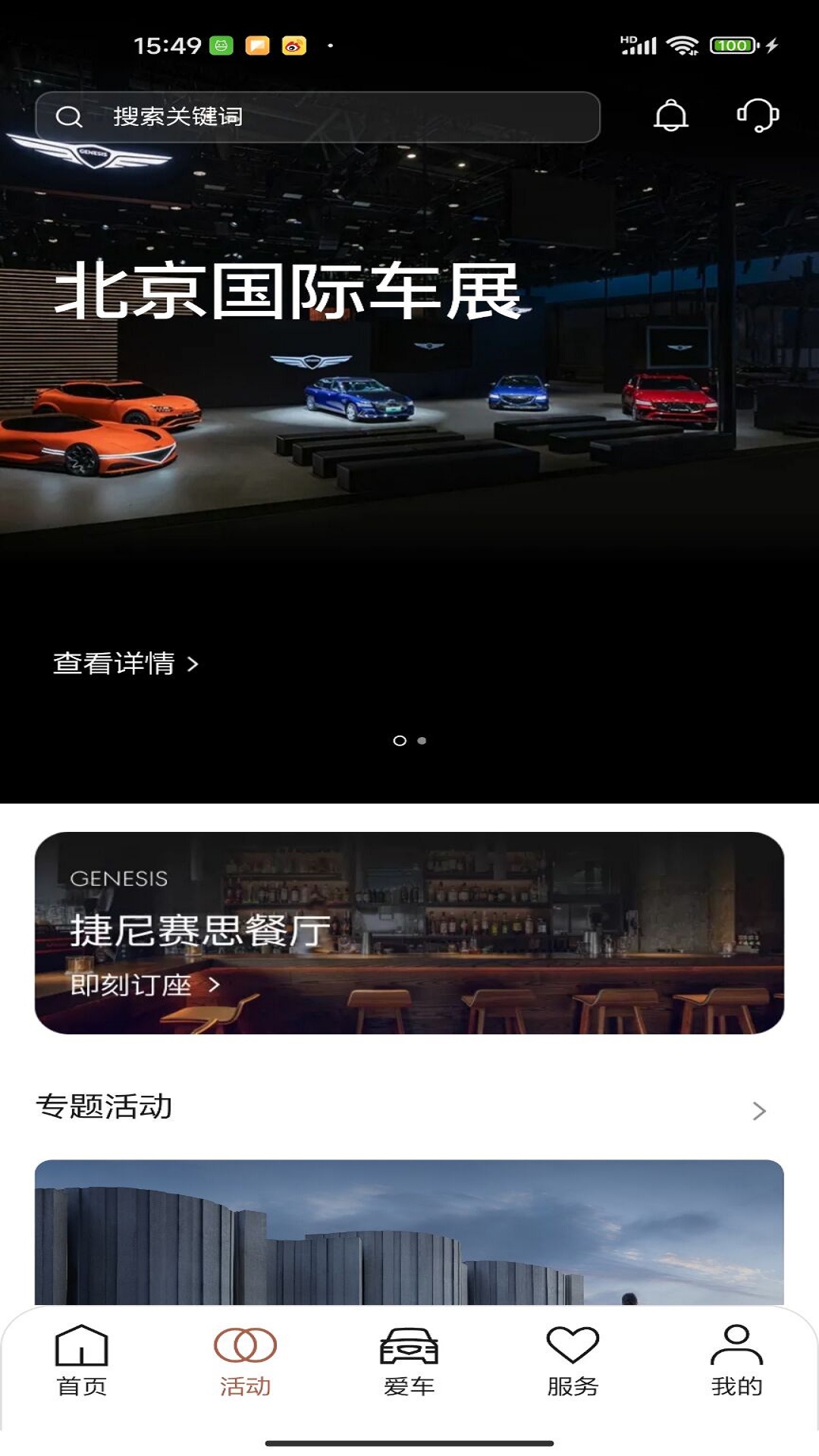Contact customer service via headset icon
Image resolution: width=819 pixels, height=1456 pixels.
coord(756,116)
